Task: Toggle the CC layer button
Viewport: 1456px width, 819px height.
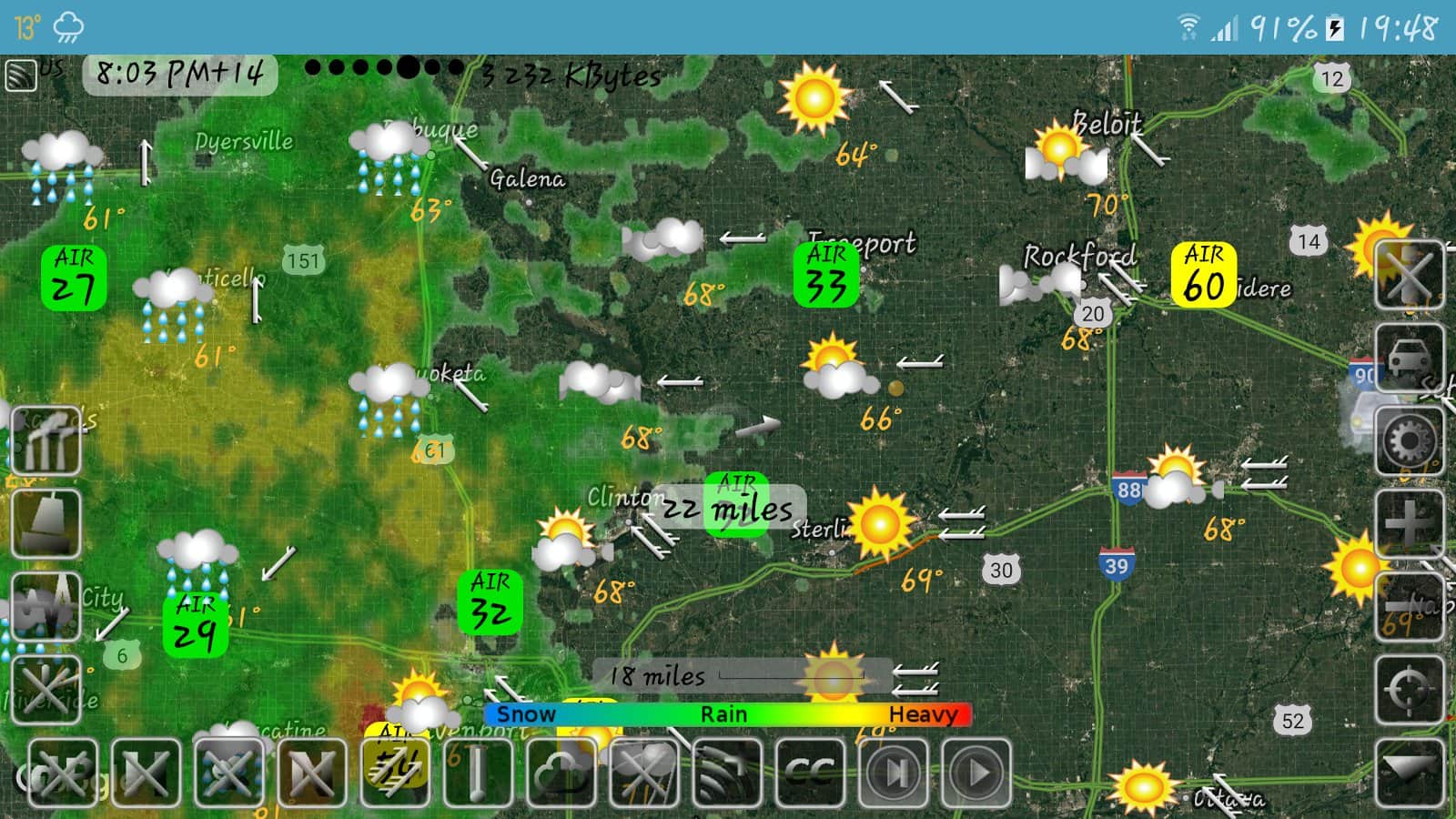Action: [810, 773]
